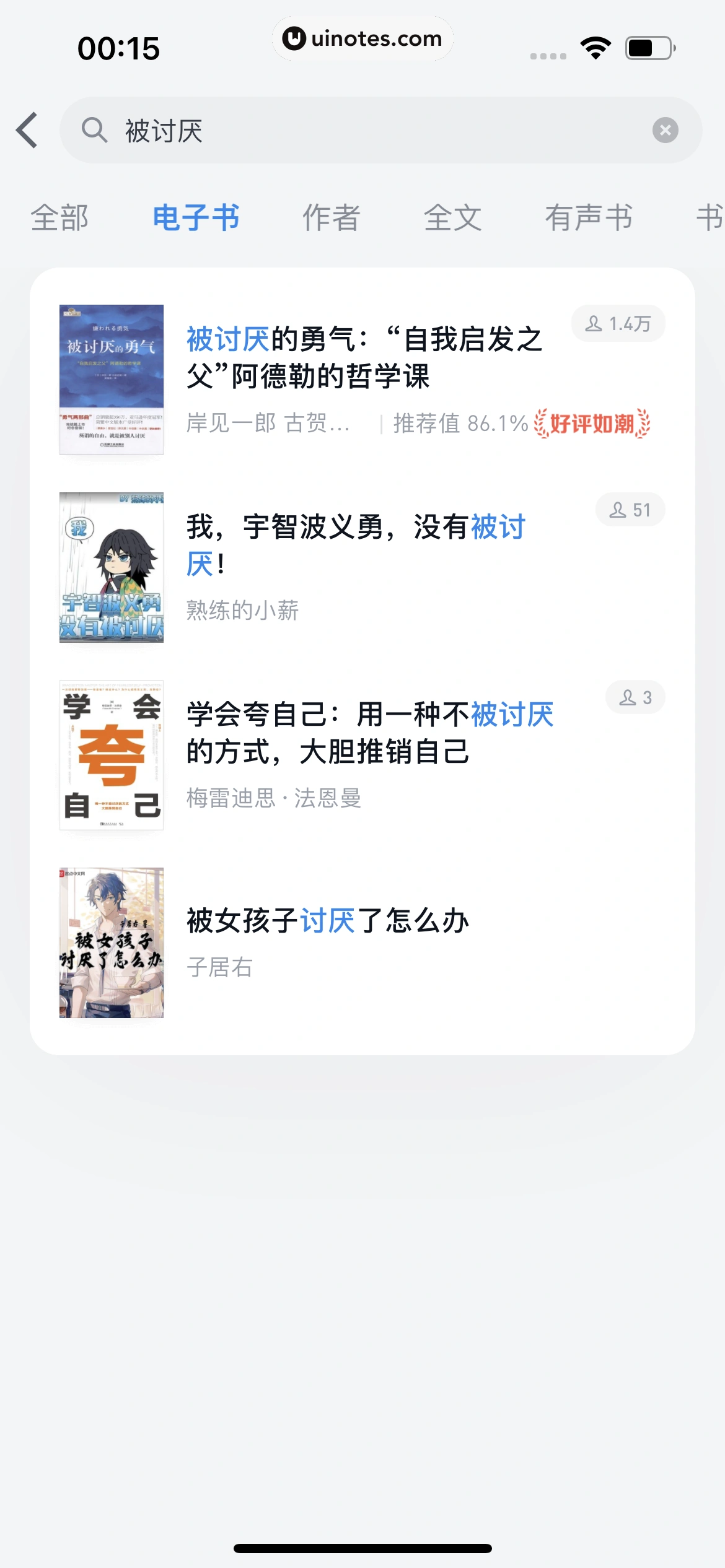
Task: Switch to the 全文 tab
Action: click(453, 218)
